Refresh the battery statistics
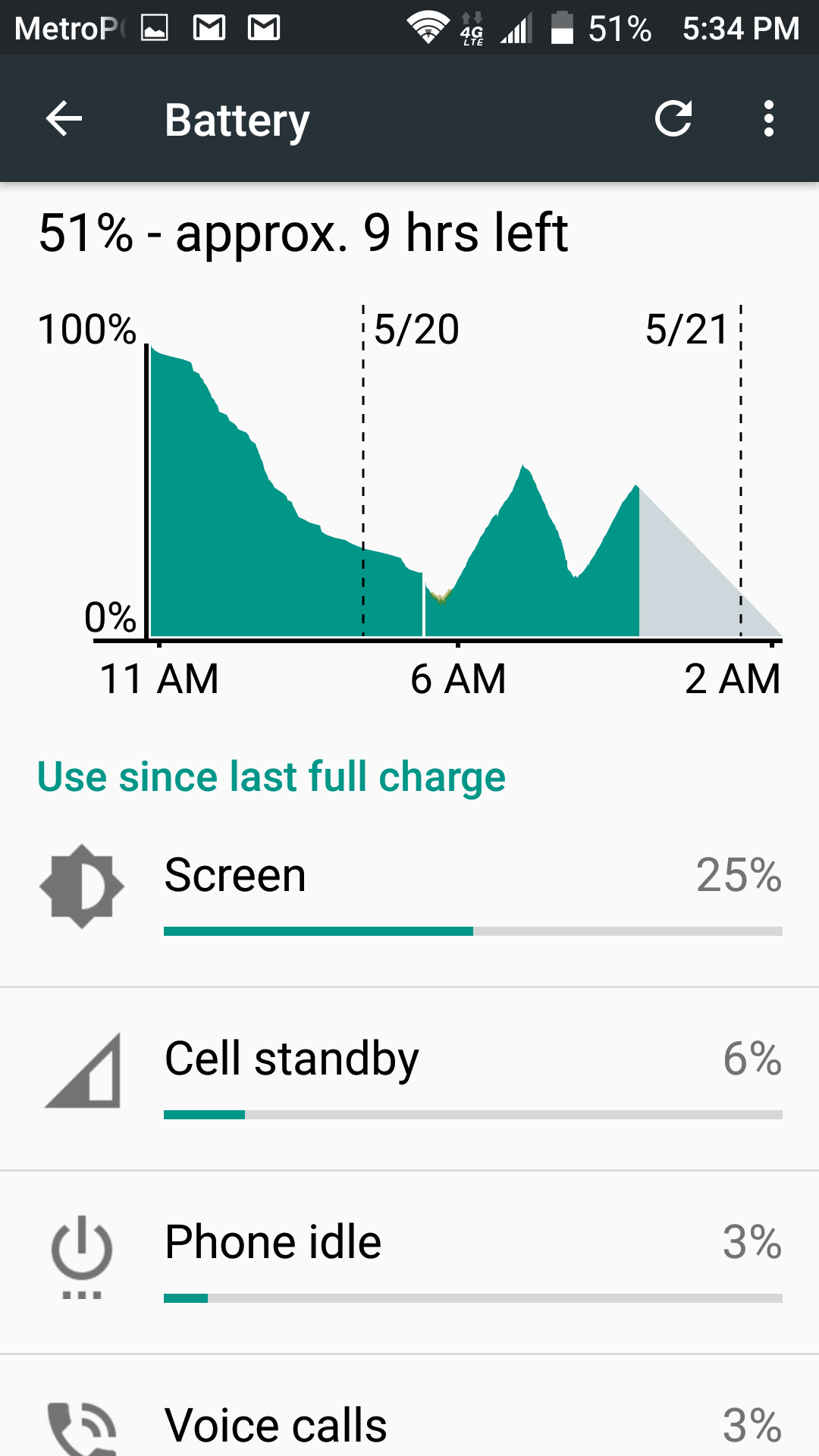 pos(673,118)
